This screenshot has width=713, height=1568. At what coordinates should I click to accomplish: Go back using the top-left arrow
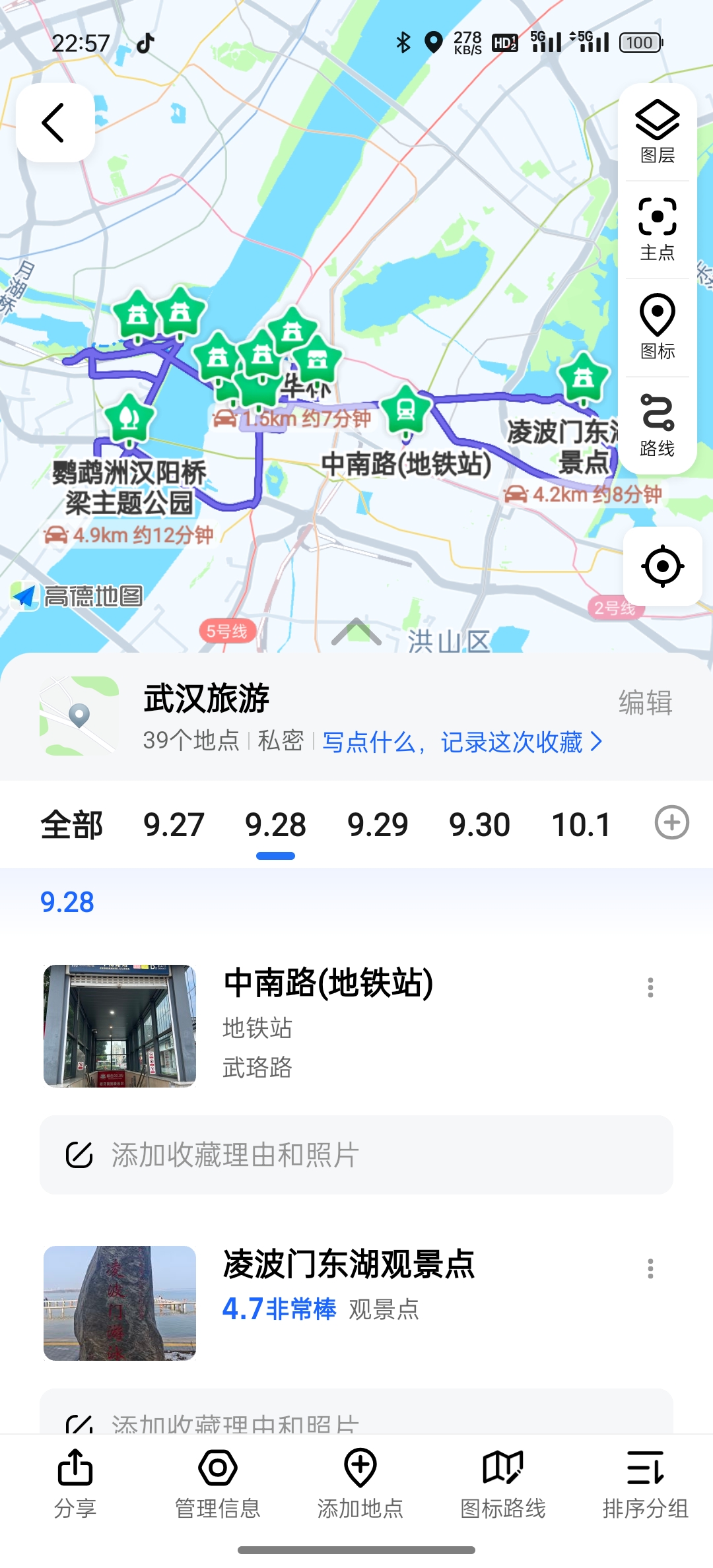click(55, 123)
